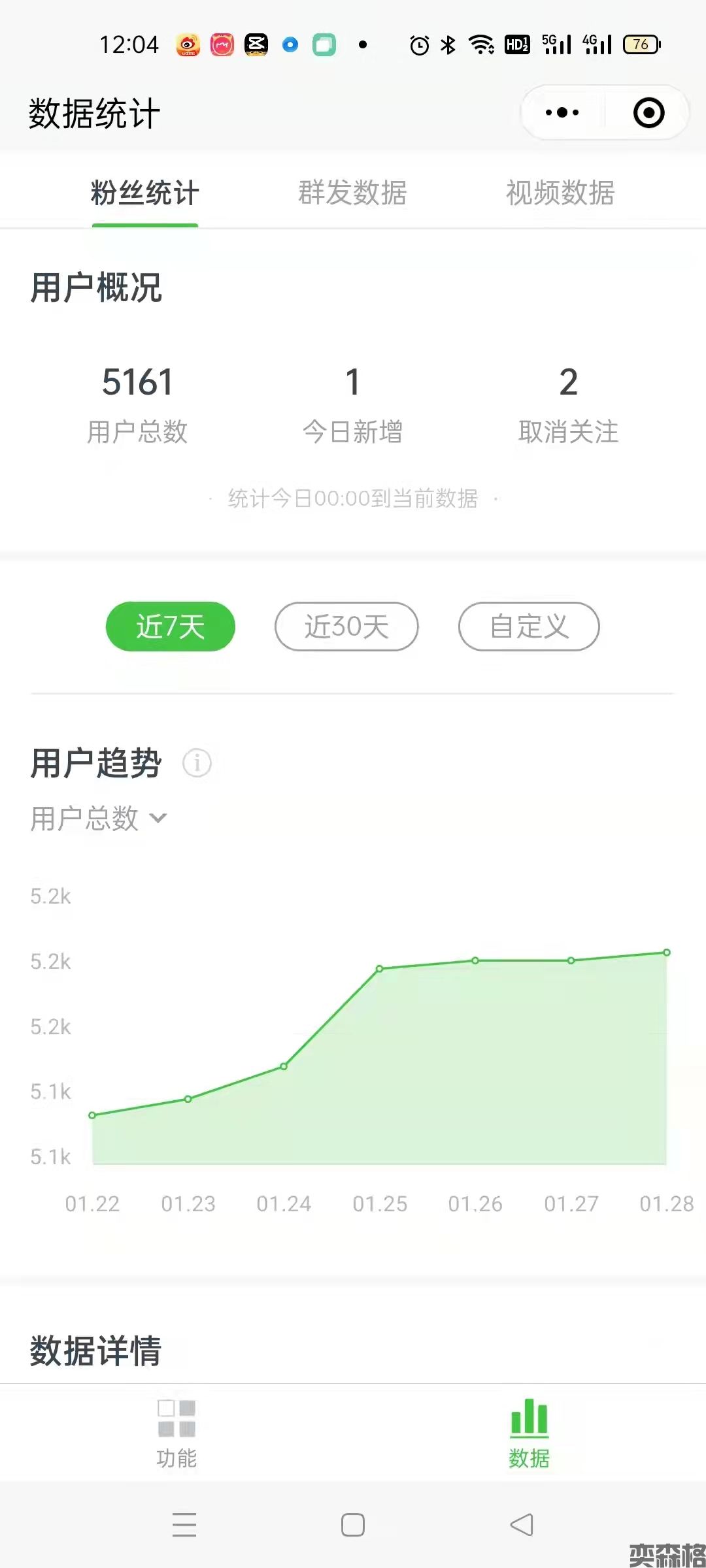This screenshot has width=706, height=1568.
Task: Switch to the 视频数据 tab
Action: pos(560,193)
